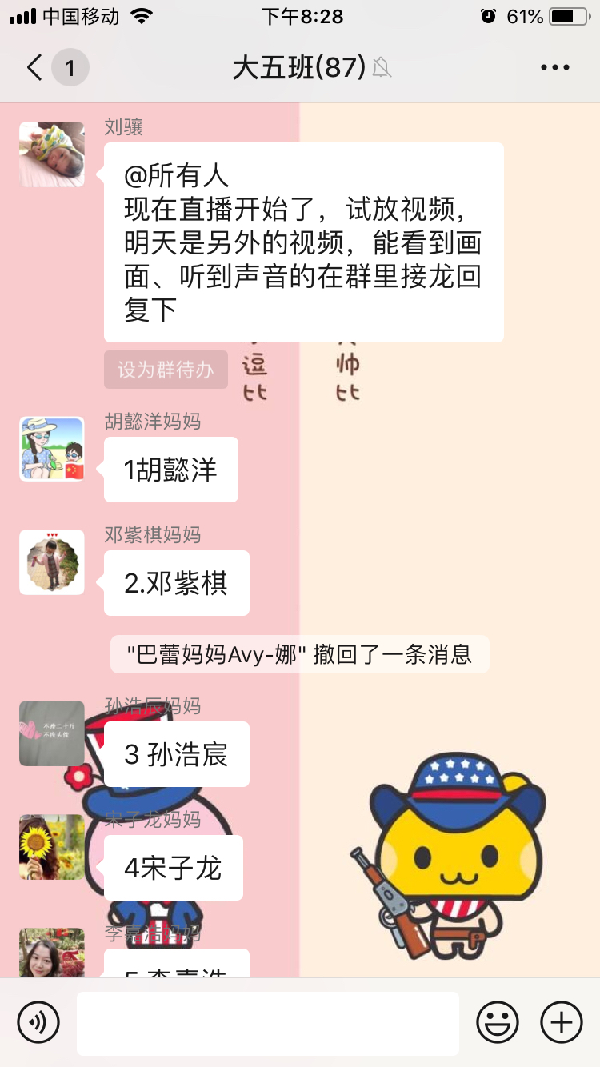
Task: Open 胡懿洋妈妈's avatar profile
Action: [52, 449]
